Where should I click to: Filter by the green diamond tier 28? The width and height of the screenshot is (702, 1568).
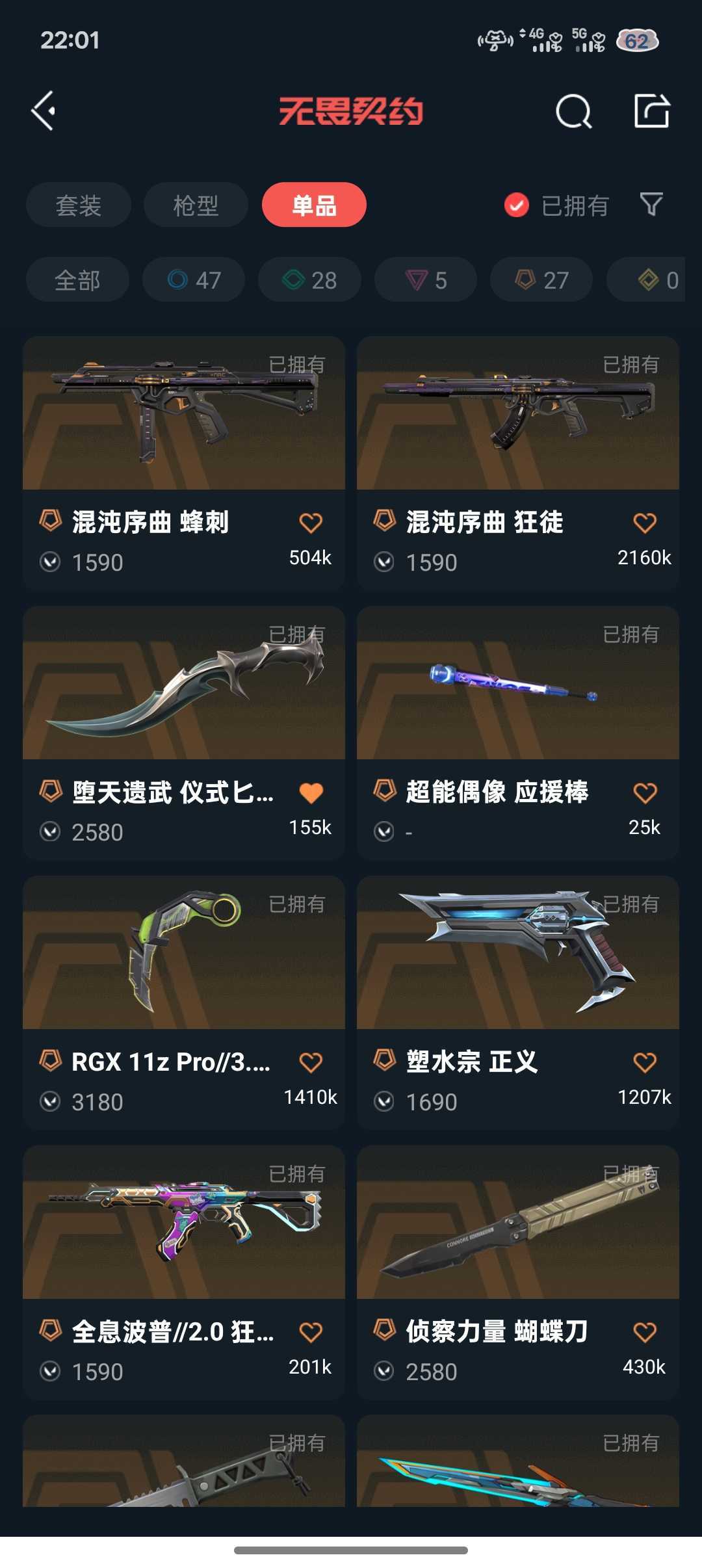pyautogui.click(x=309, y=280)
